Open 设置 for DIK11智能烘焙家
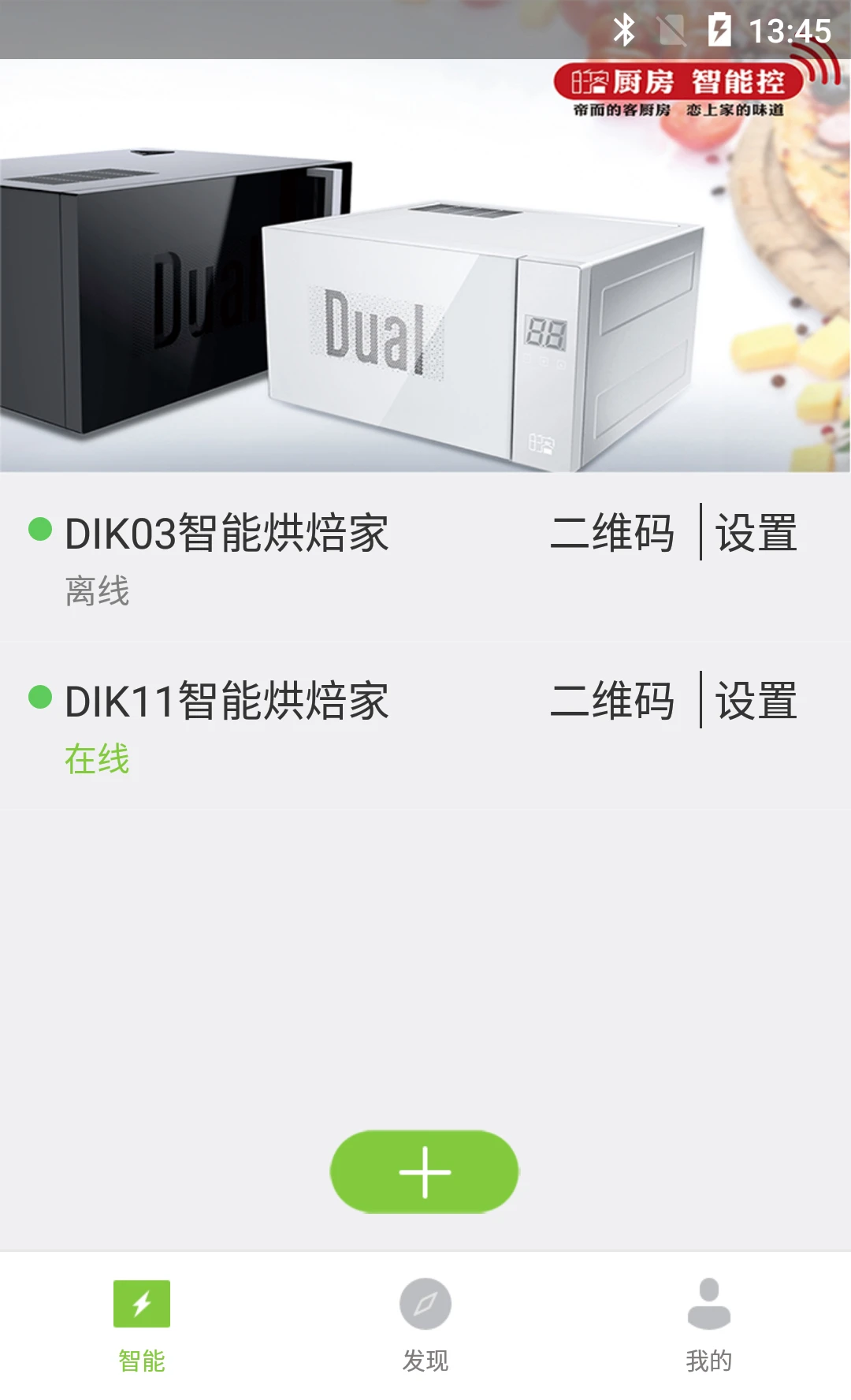The width and height of the screenshot is (851, 1400). click(756, 702)
